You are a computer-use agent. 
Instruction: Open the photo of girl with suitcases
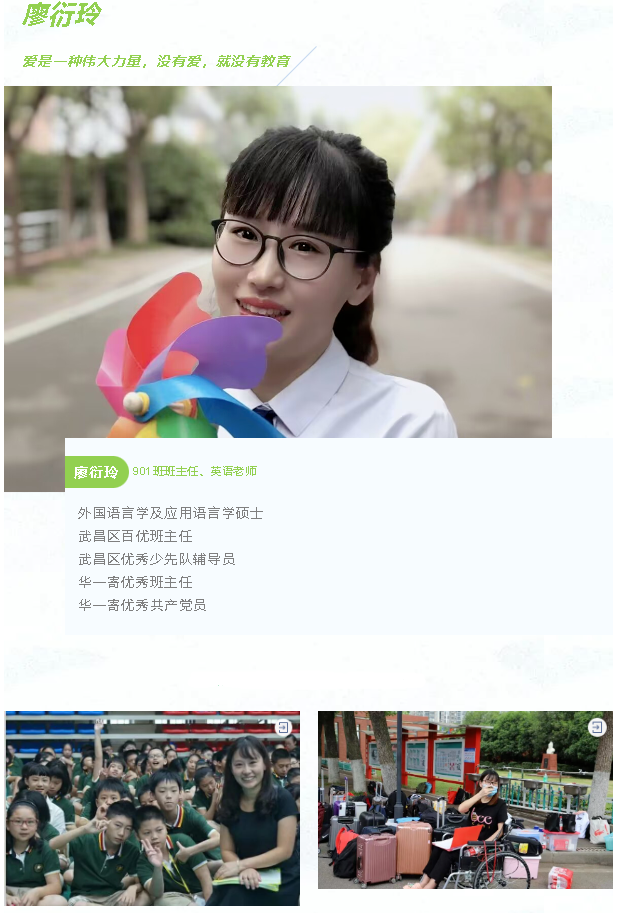click(465, 800)
